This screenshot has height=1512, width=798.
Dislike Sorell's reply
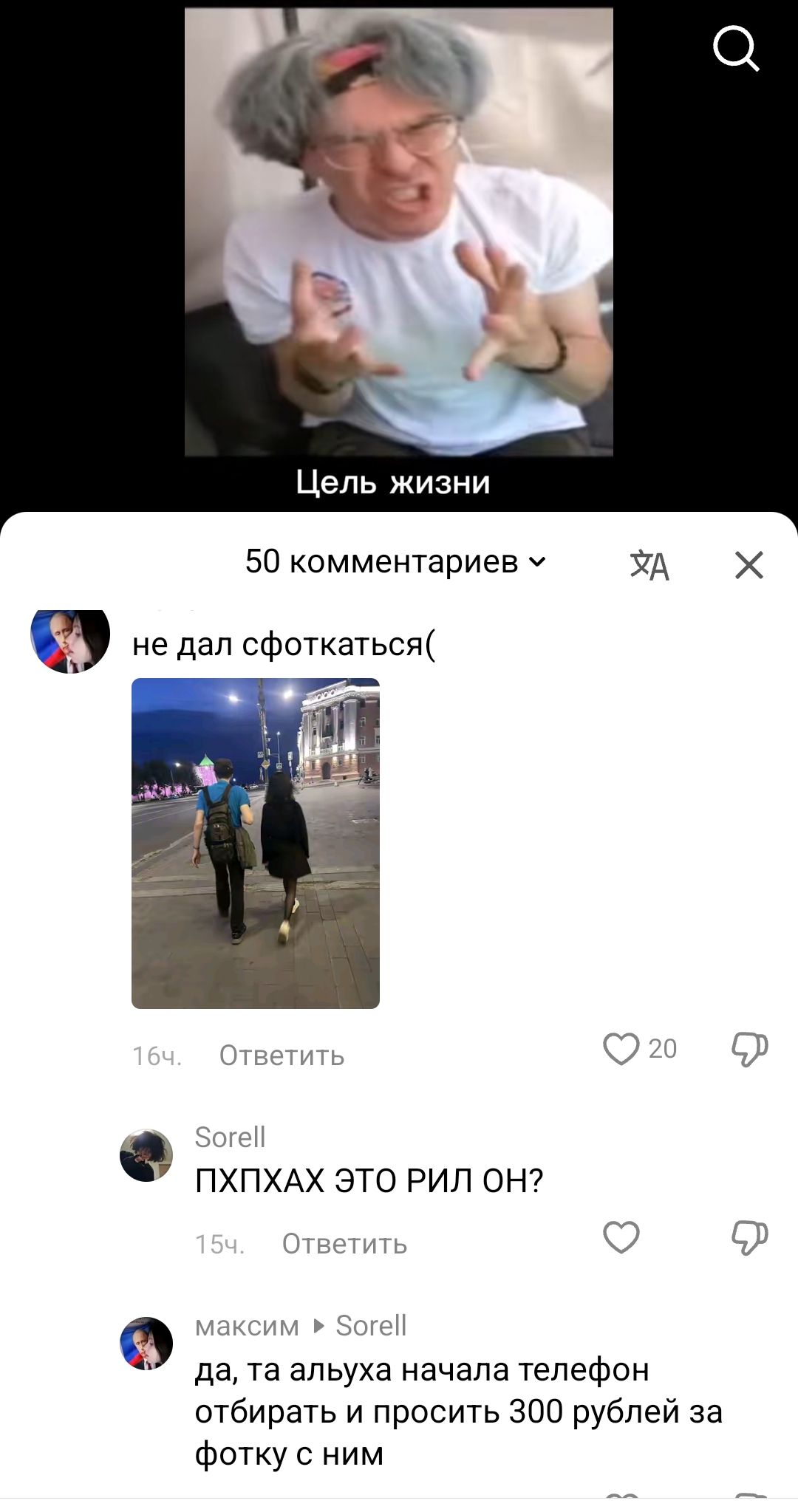[x=749, y=1237]
